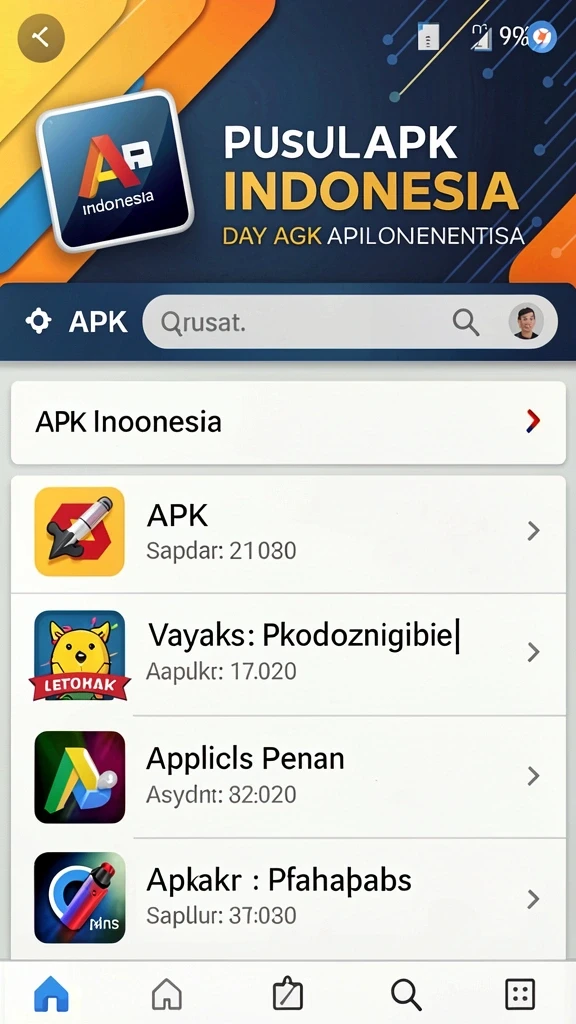
Task: Open the clipboard edit tab
Action: [287, 994]
